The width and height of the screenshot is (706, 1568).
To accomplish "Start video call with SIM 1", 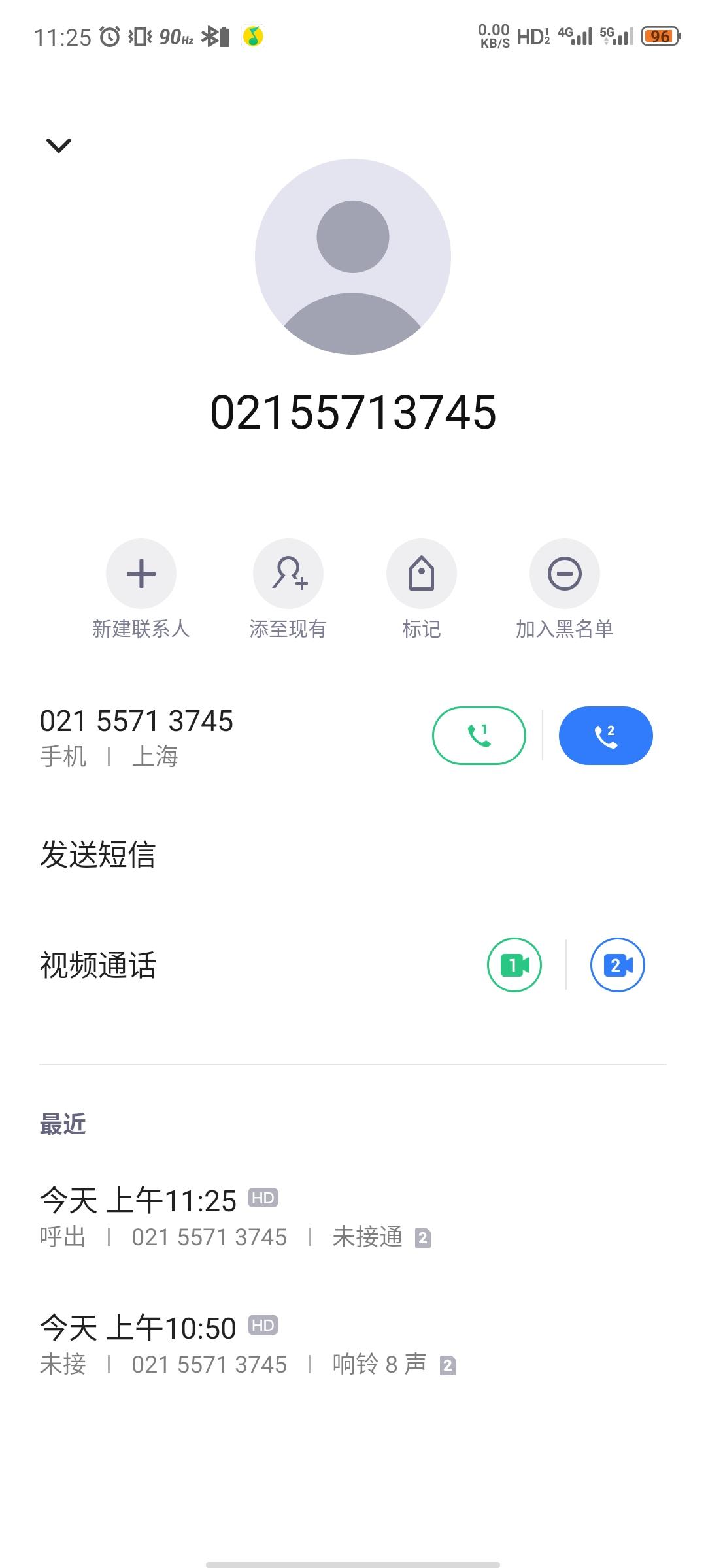I will (x=514, y=965).
